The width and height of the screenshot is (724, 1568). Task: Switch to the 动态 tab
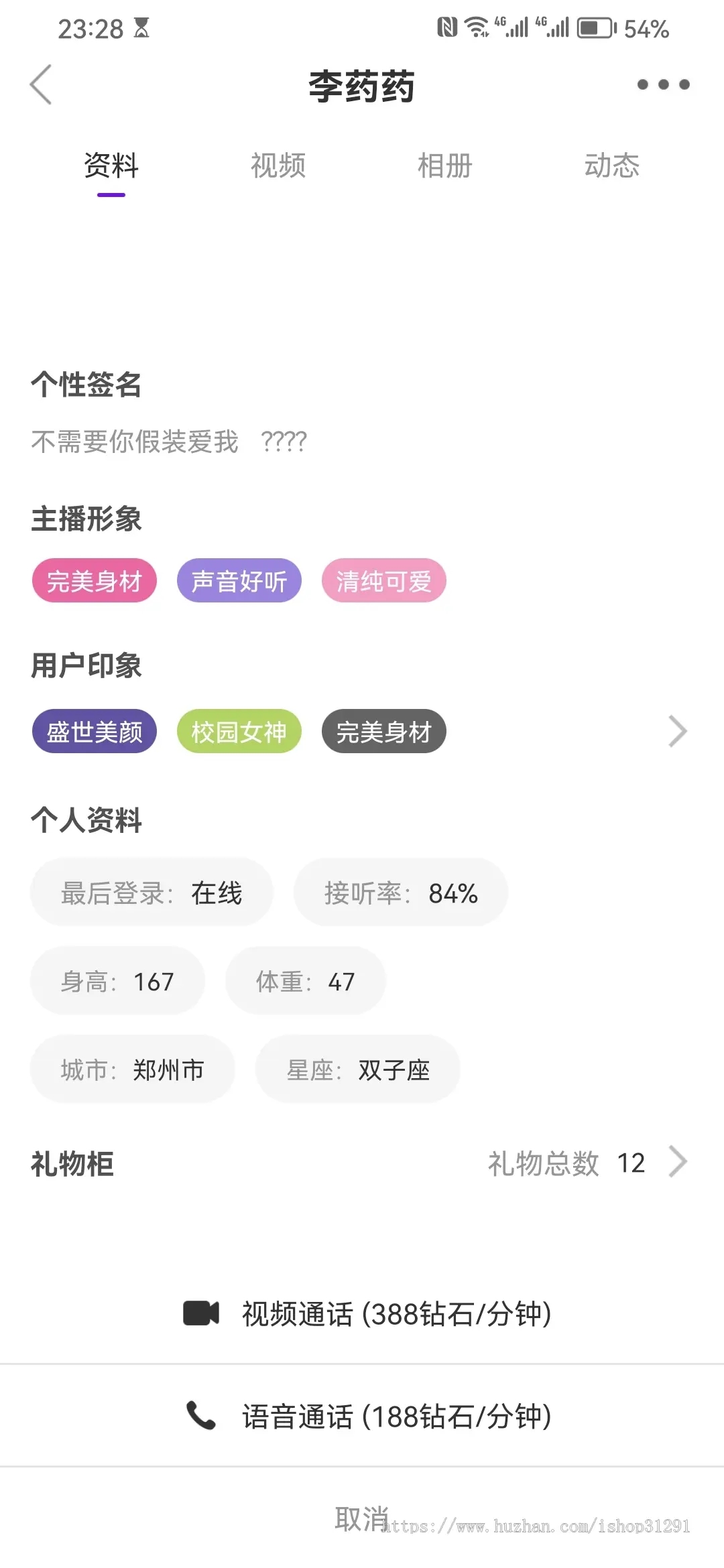(x=612, y=166)
